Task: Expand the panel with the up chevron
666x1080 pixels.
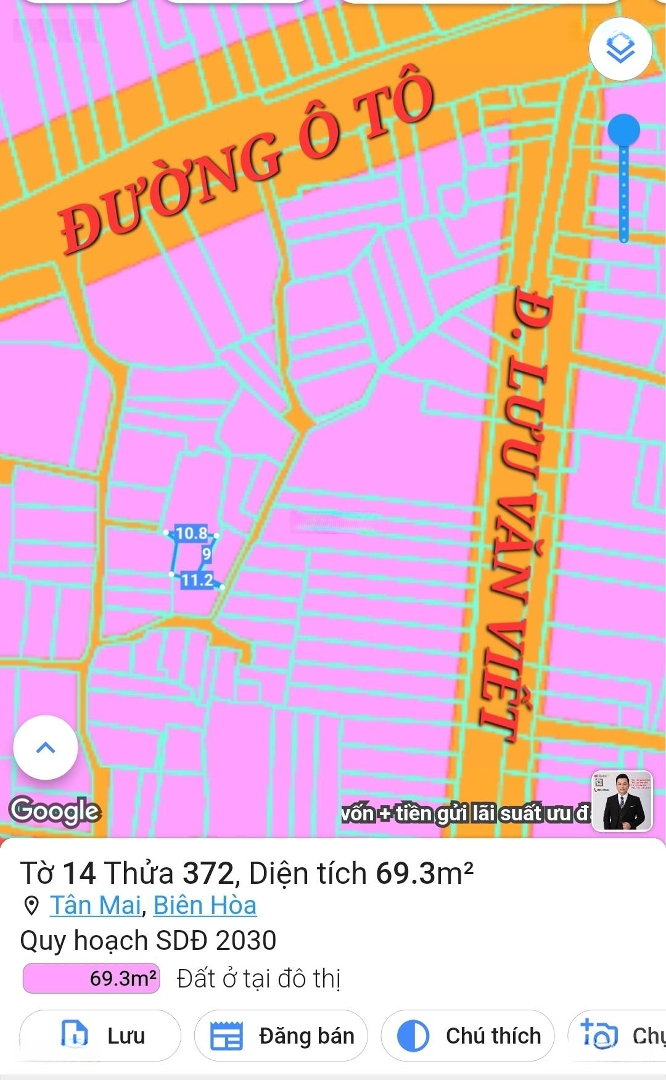Action: point(45,748)
